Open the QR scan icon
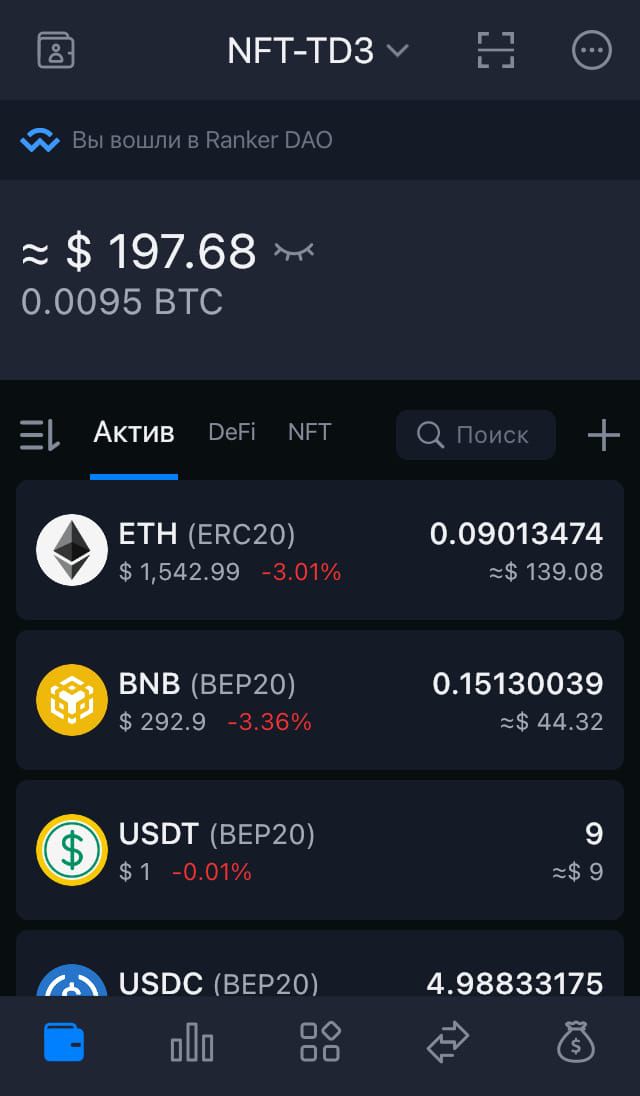Screen dimensions: 640x1096 click(496, 50)
